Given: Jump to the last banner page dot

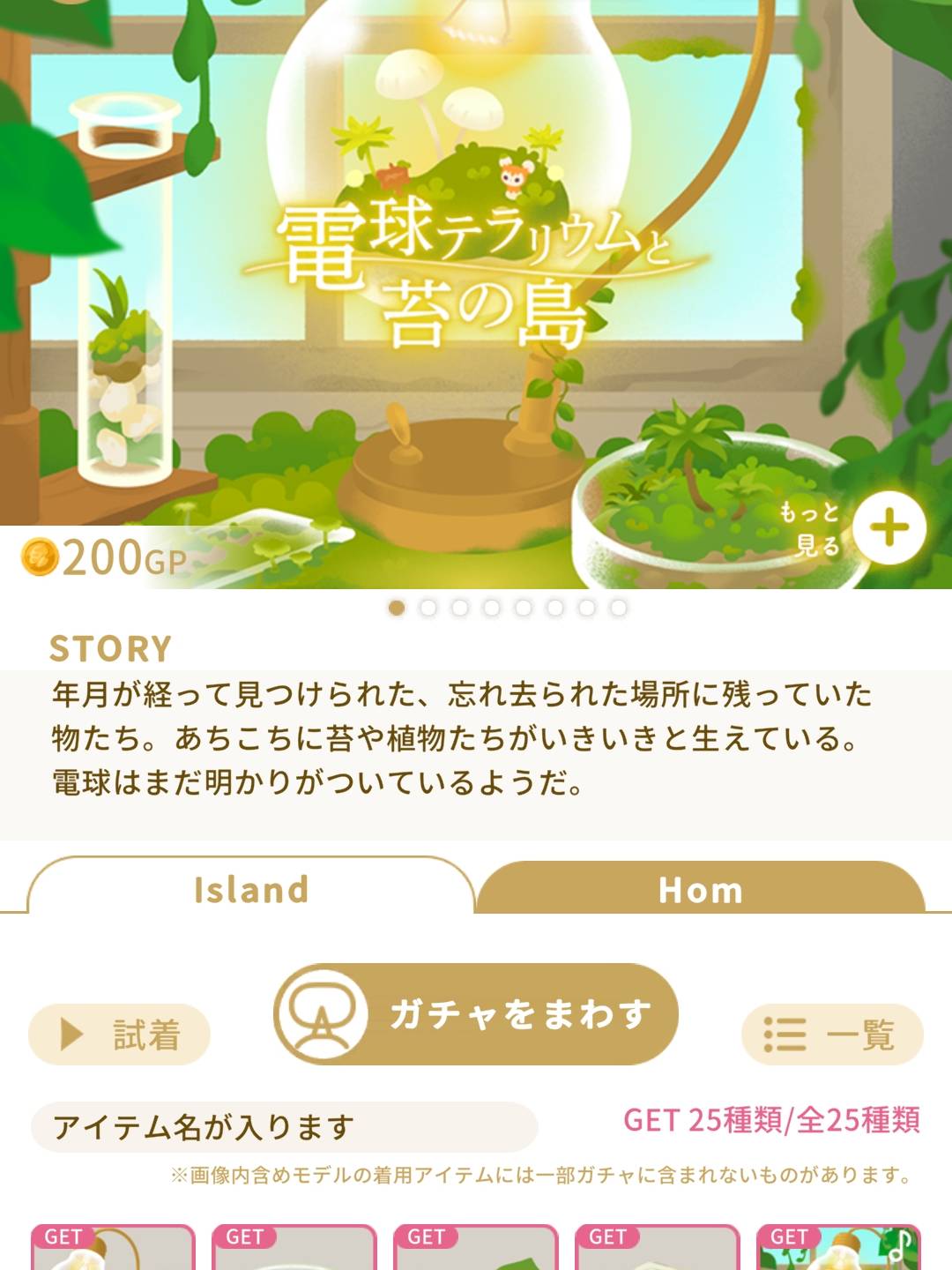Looking at the screenshot, I should tap(619, 608).
